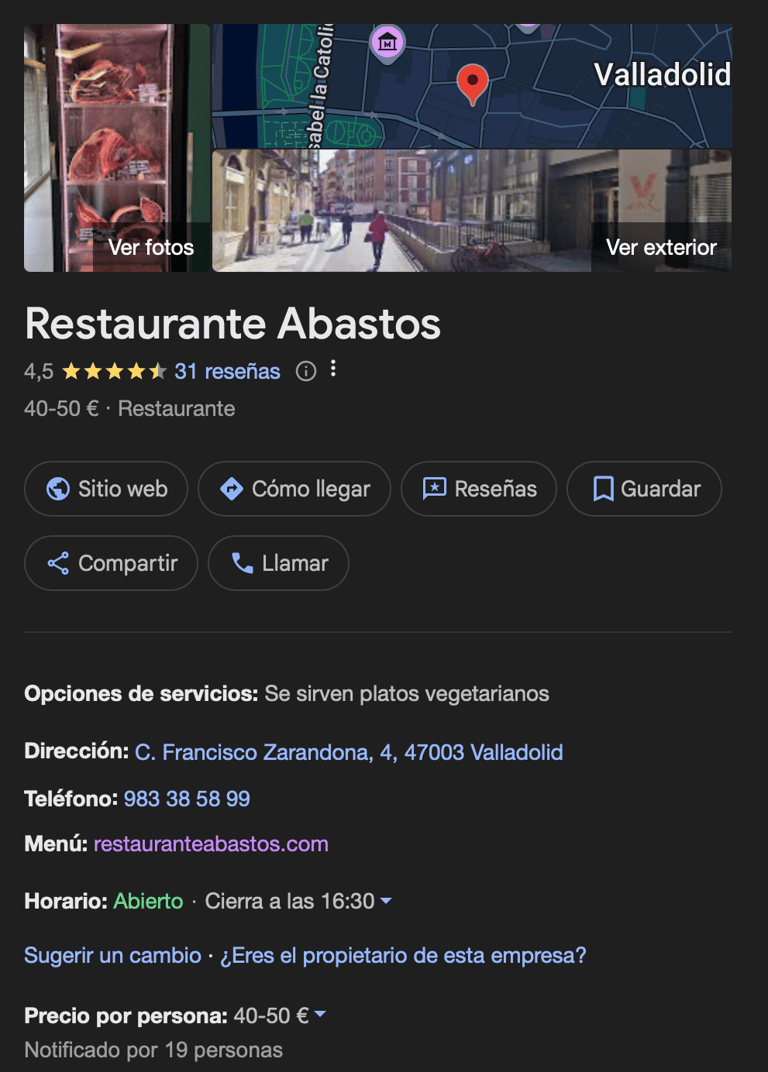The image size is (768, 1072).
Task: Dial the phone number 983 38 58 99
Action: [187, 799]
